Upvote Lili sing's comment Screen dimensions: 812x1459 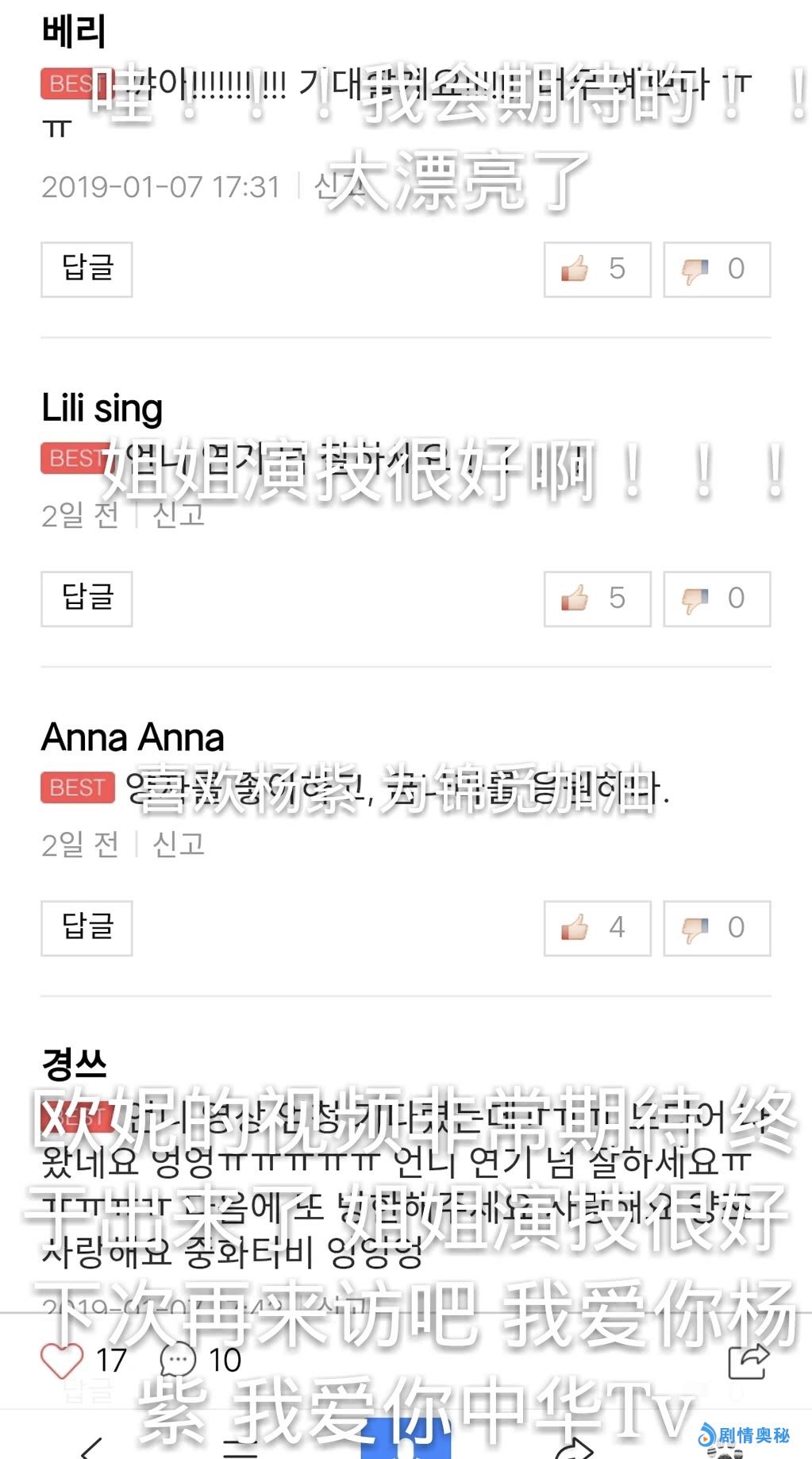click(x=597, y=599)
